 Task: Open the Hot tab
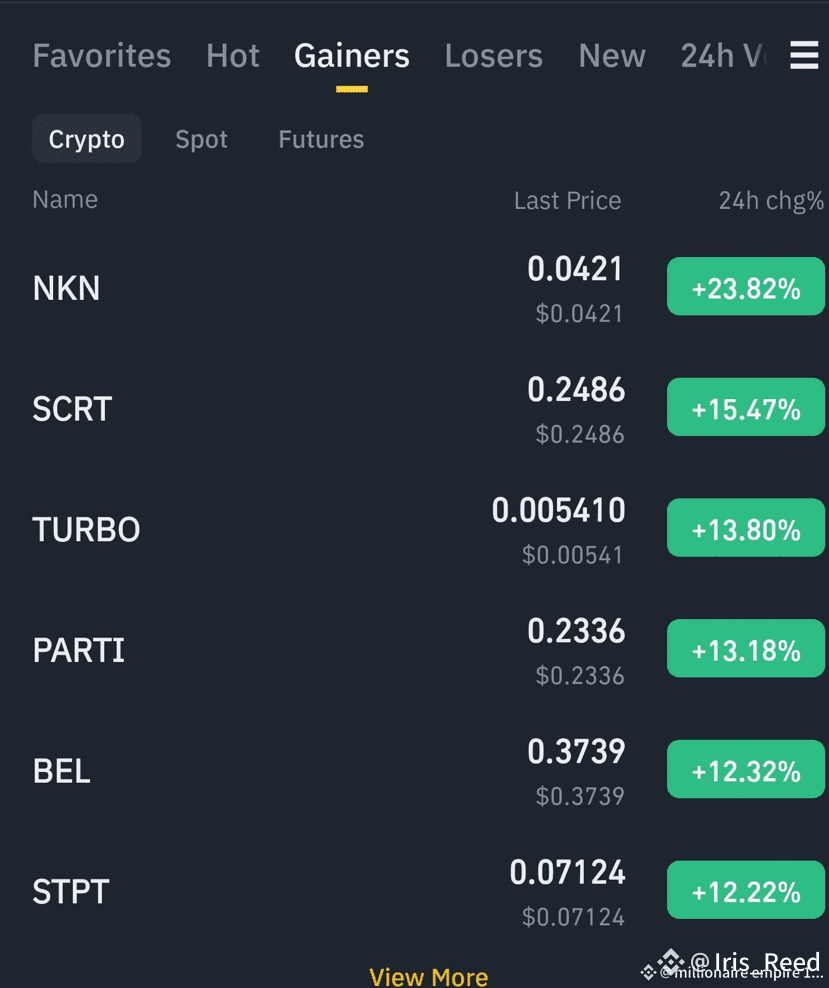(232, 56)
